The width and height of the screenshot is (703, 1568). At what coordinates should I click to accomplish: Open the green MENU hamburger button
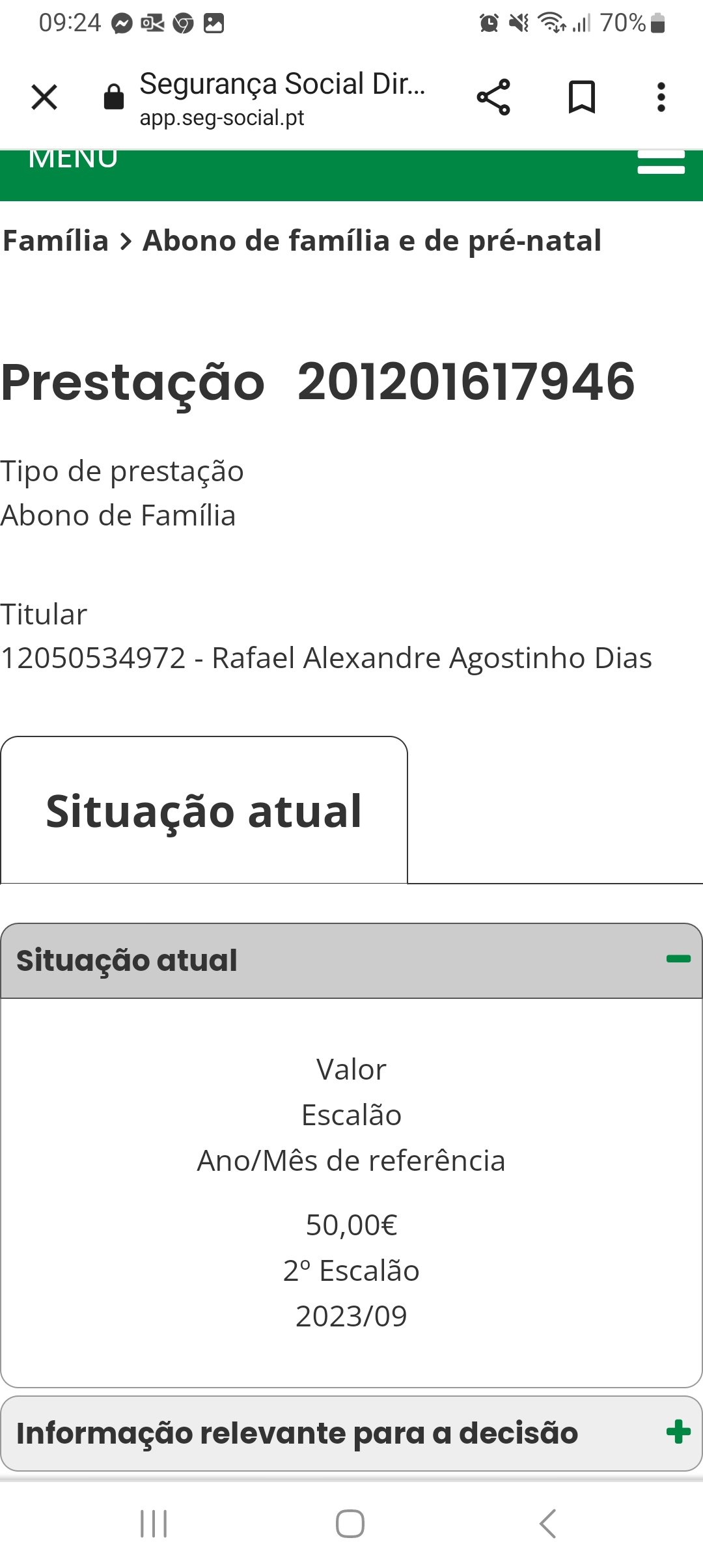(x=661, y=163)
